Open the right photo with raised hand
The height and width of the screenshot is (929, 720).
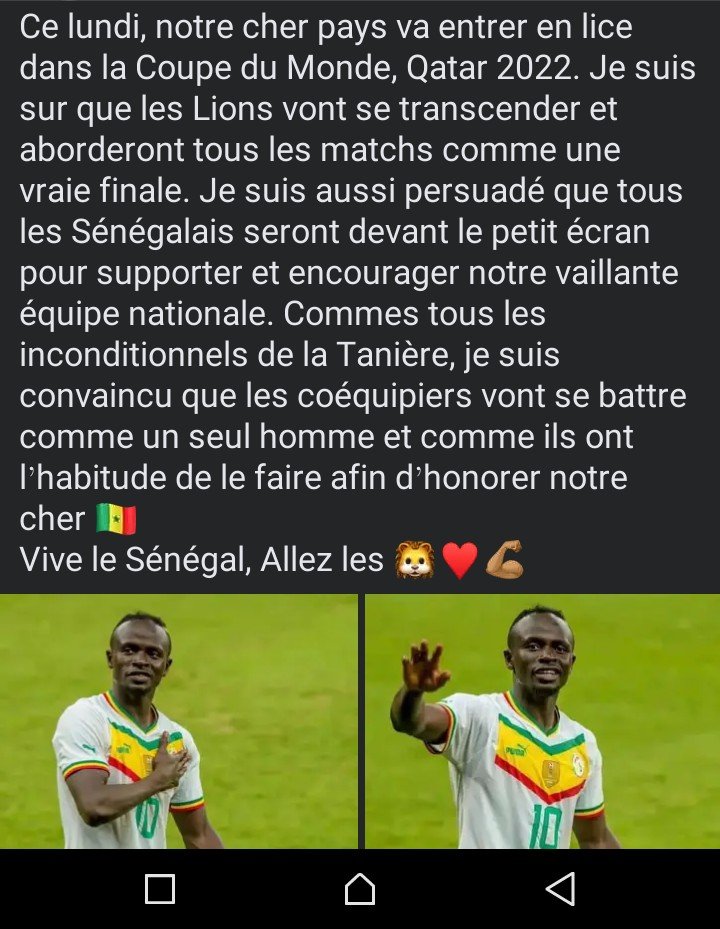[542, 721]
